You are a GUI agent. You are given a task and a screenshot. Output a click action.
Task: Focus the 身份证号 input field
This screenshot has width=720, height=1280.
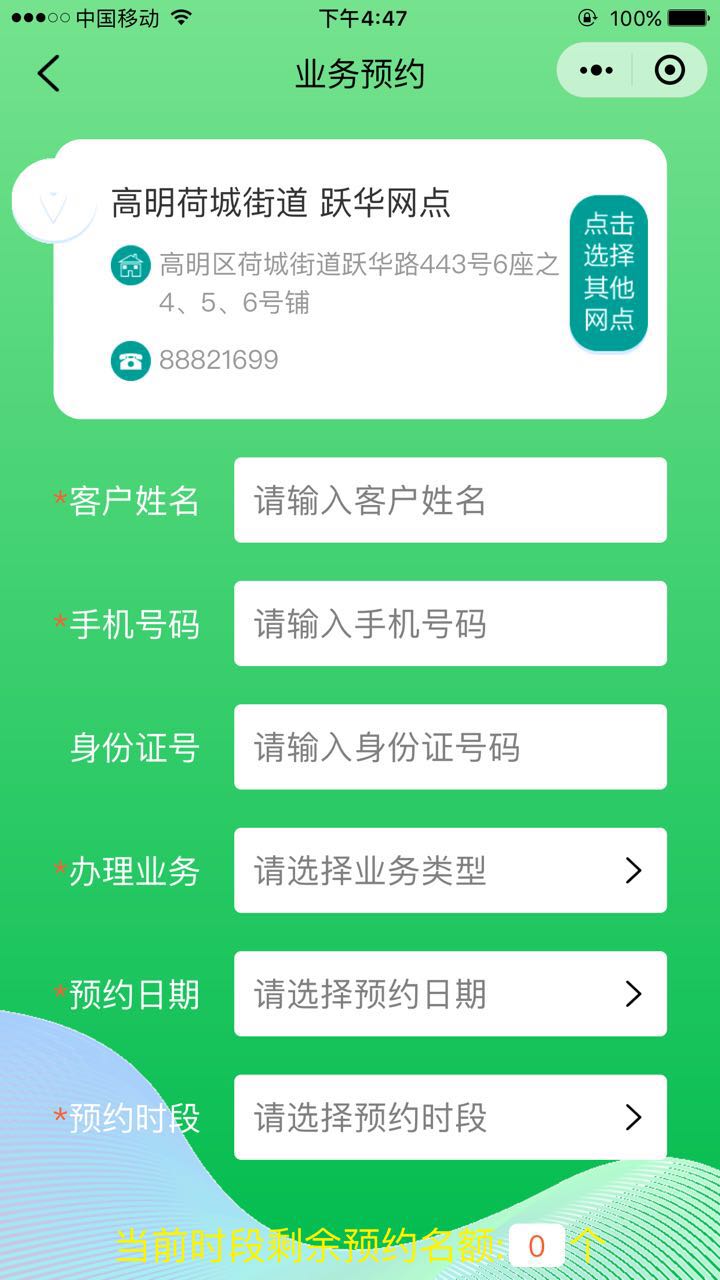(450, 747)
